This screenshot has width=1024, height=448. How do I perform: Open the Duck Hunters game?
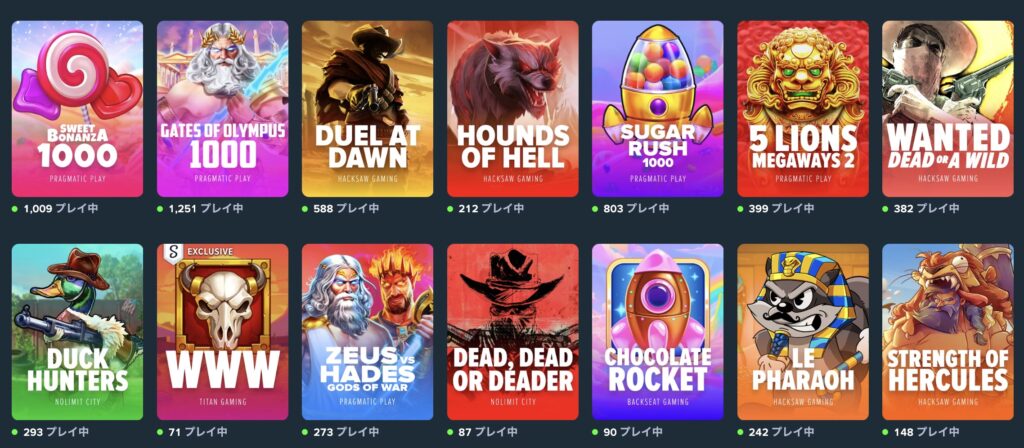[77, 331]
